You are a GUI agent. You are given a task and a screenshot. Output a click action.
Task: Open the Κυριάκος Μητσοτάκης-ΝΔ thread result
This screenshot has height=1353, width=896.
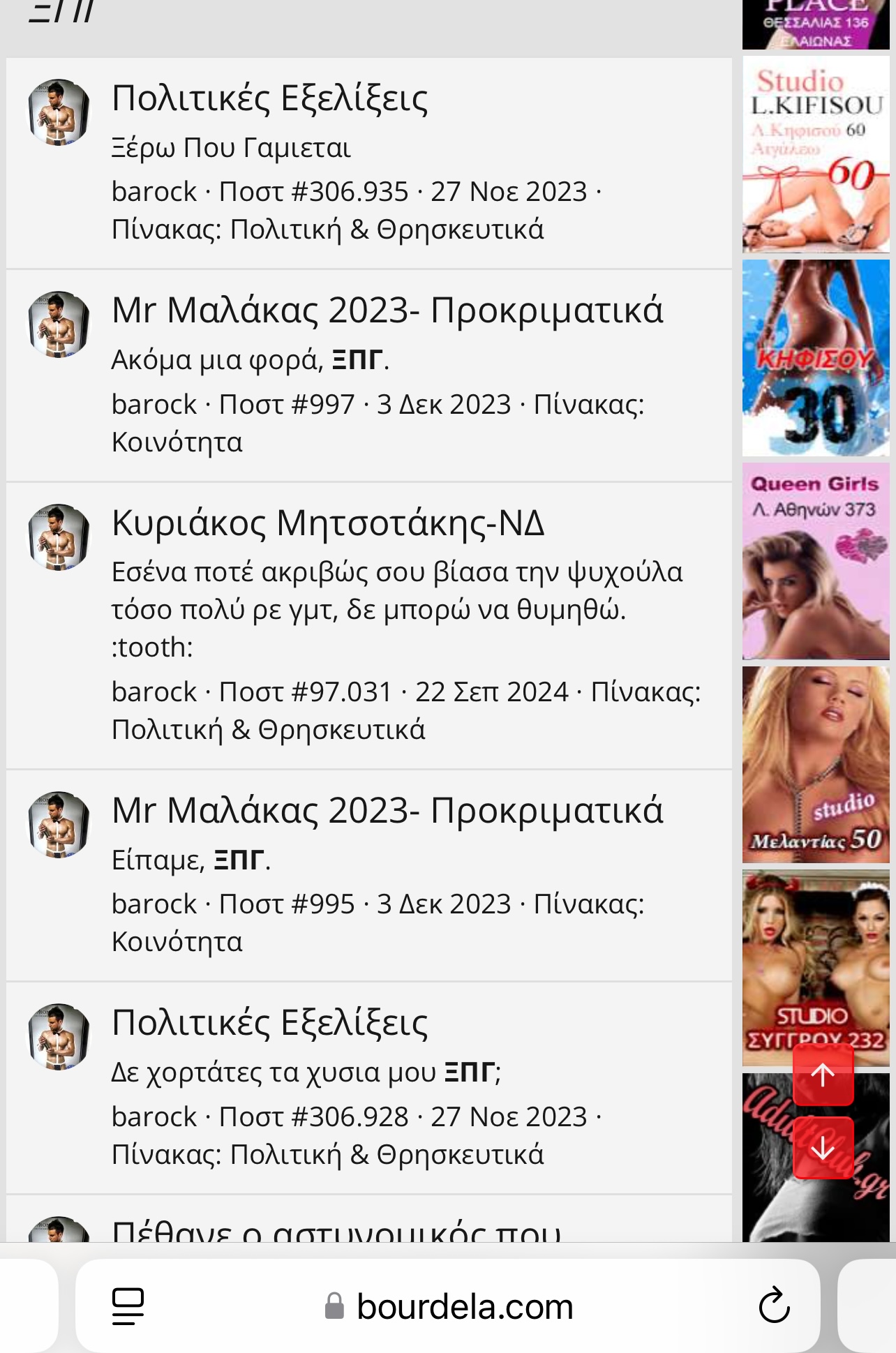pyautogui.click(x=328, y=523)
